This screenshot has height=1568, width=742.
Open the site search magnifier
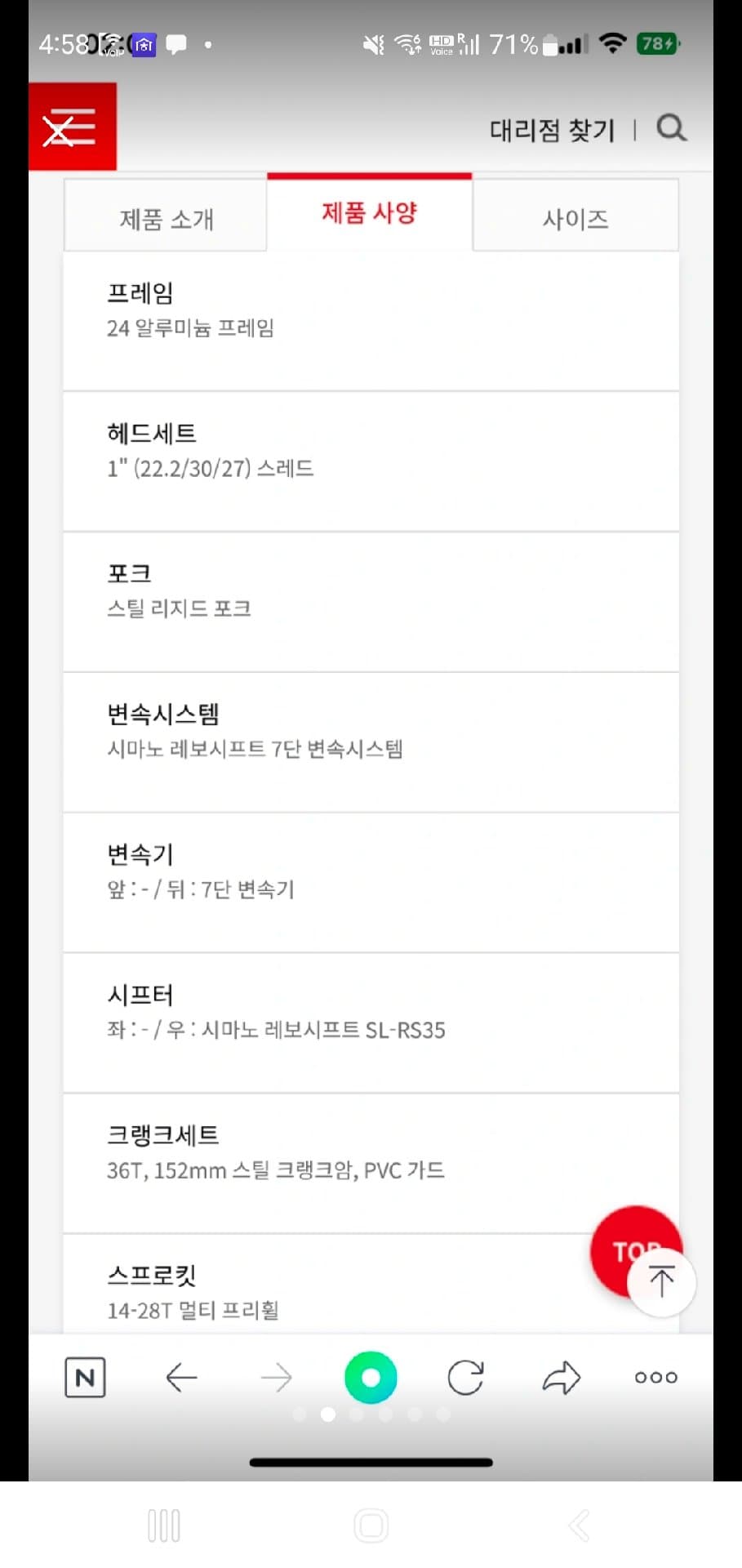click(x=671, y=128)
